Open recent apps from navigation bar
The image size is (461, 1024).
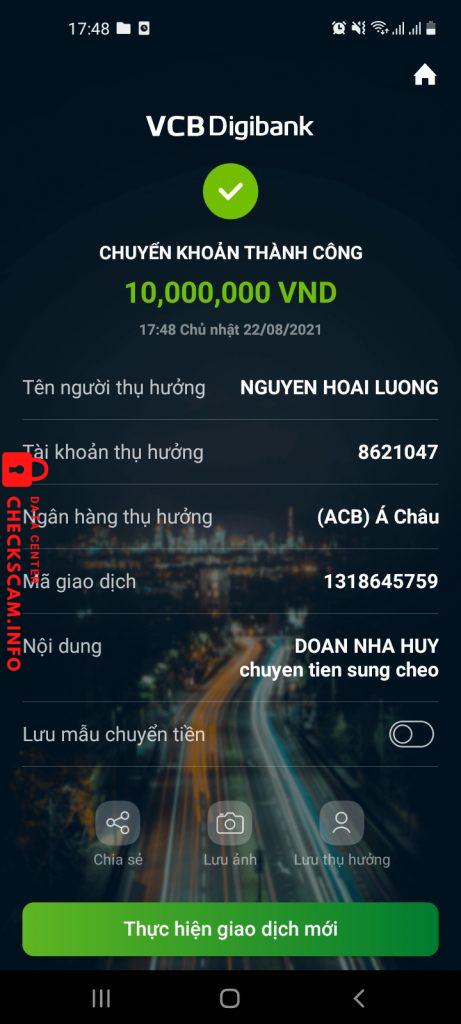pos(101,997)
